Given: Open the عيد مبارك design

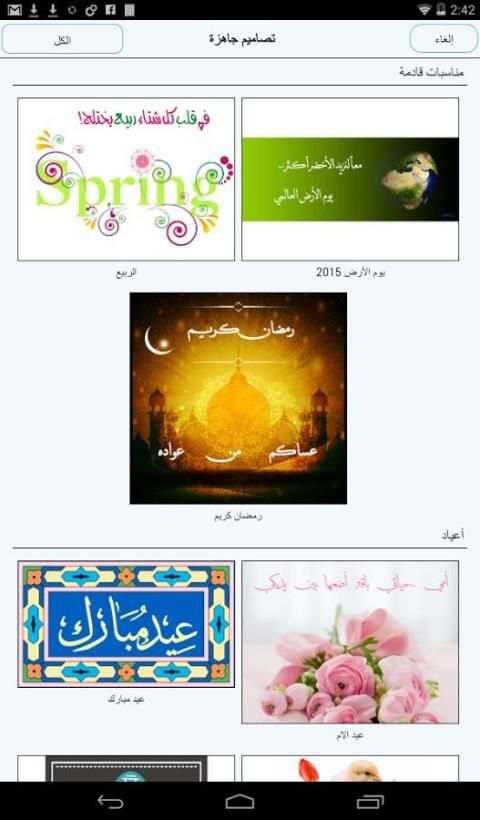Looking at the screenshot, I should [x=126, y=624].
